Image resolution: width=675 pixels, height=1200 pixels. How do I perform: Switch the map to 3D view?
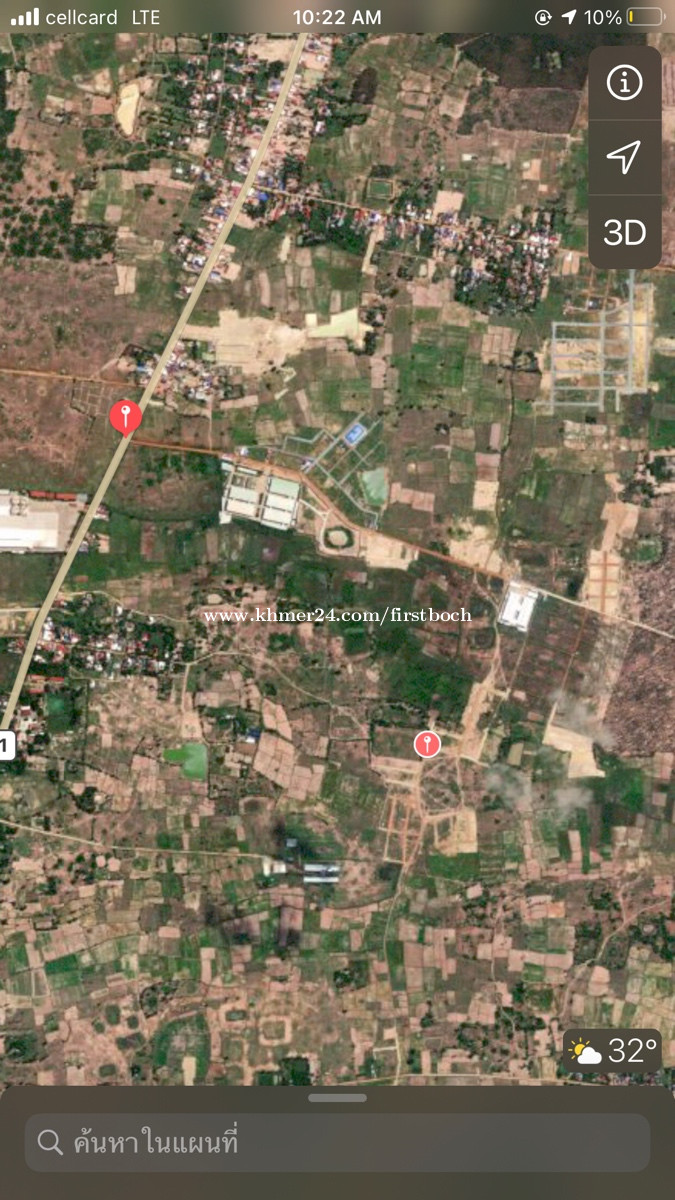click(x=624, y=232)
